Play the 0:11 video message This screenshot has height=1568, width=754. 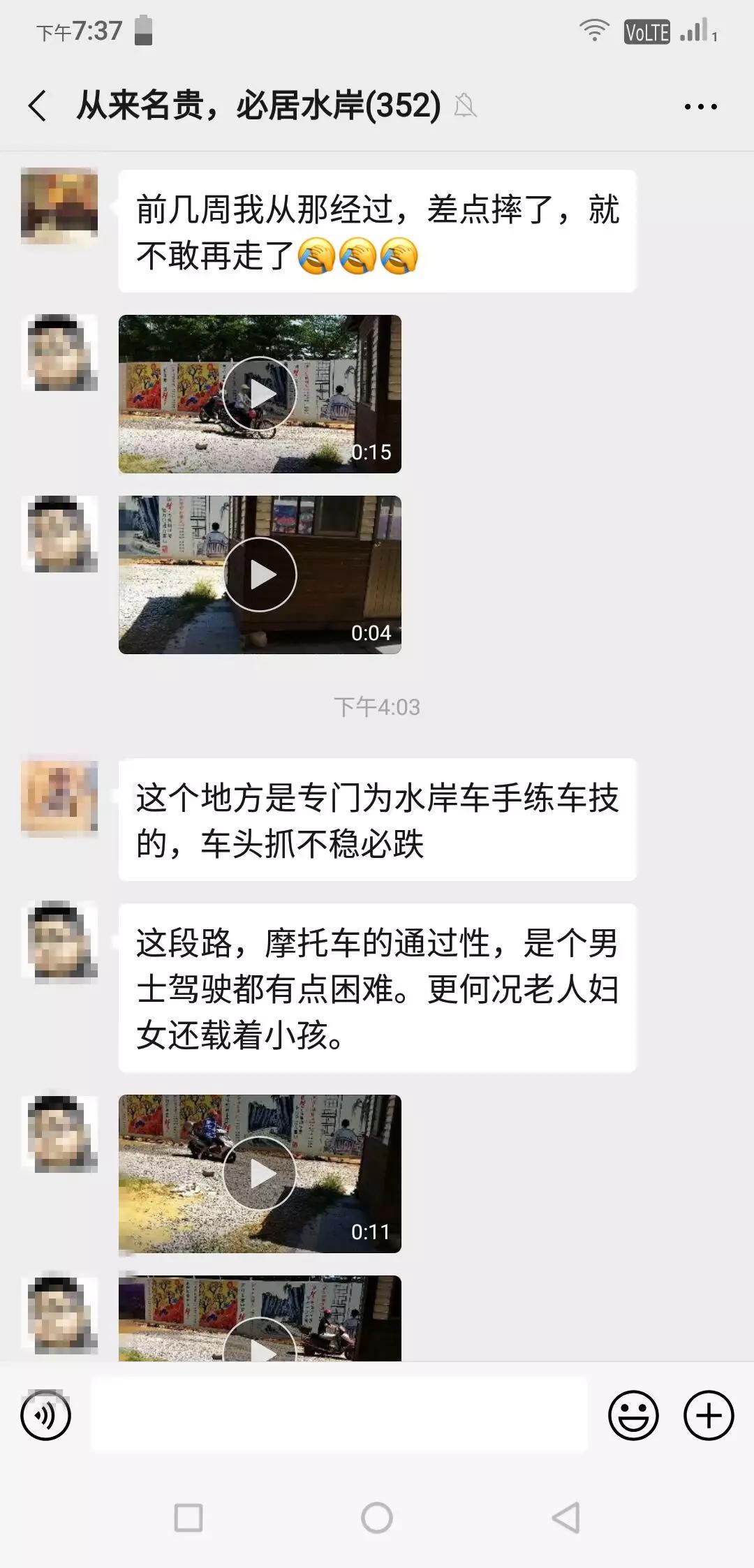[x=260, y=1174]
